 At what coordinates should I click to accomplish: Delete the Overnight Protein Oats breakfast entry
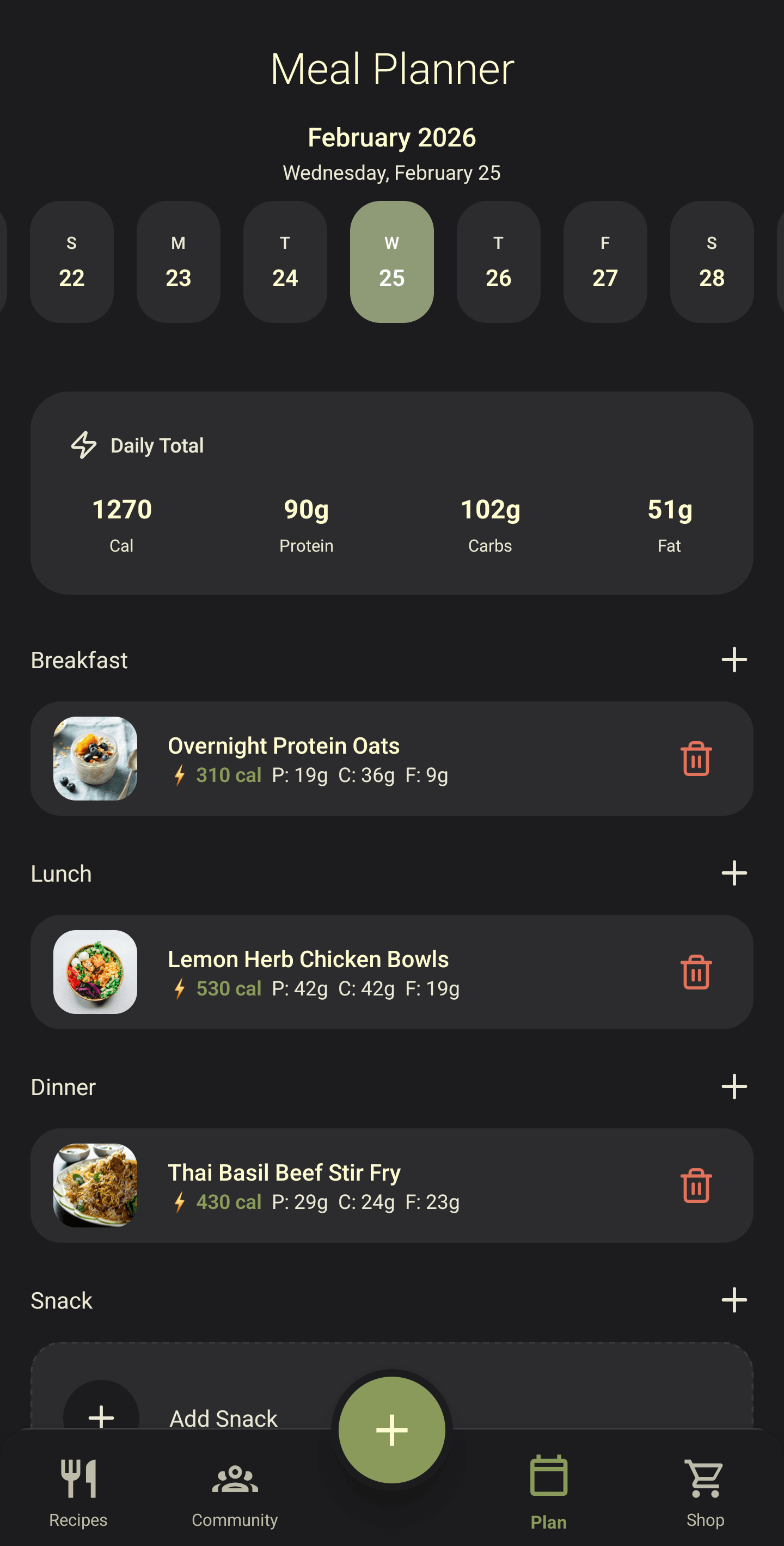pyautogui.click(x=696, y=759)
